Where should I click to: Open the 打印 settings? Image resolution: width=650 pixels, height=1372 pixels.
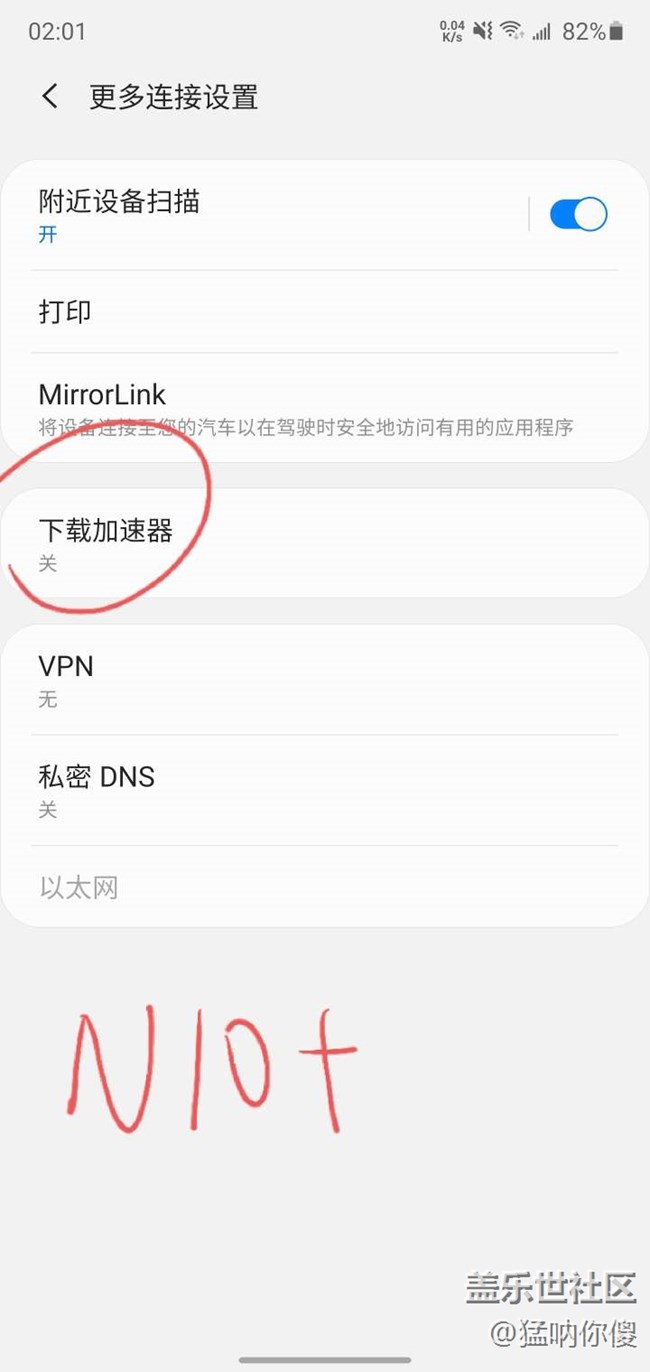pos(325,312)
